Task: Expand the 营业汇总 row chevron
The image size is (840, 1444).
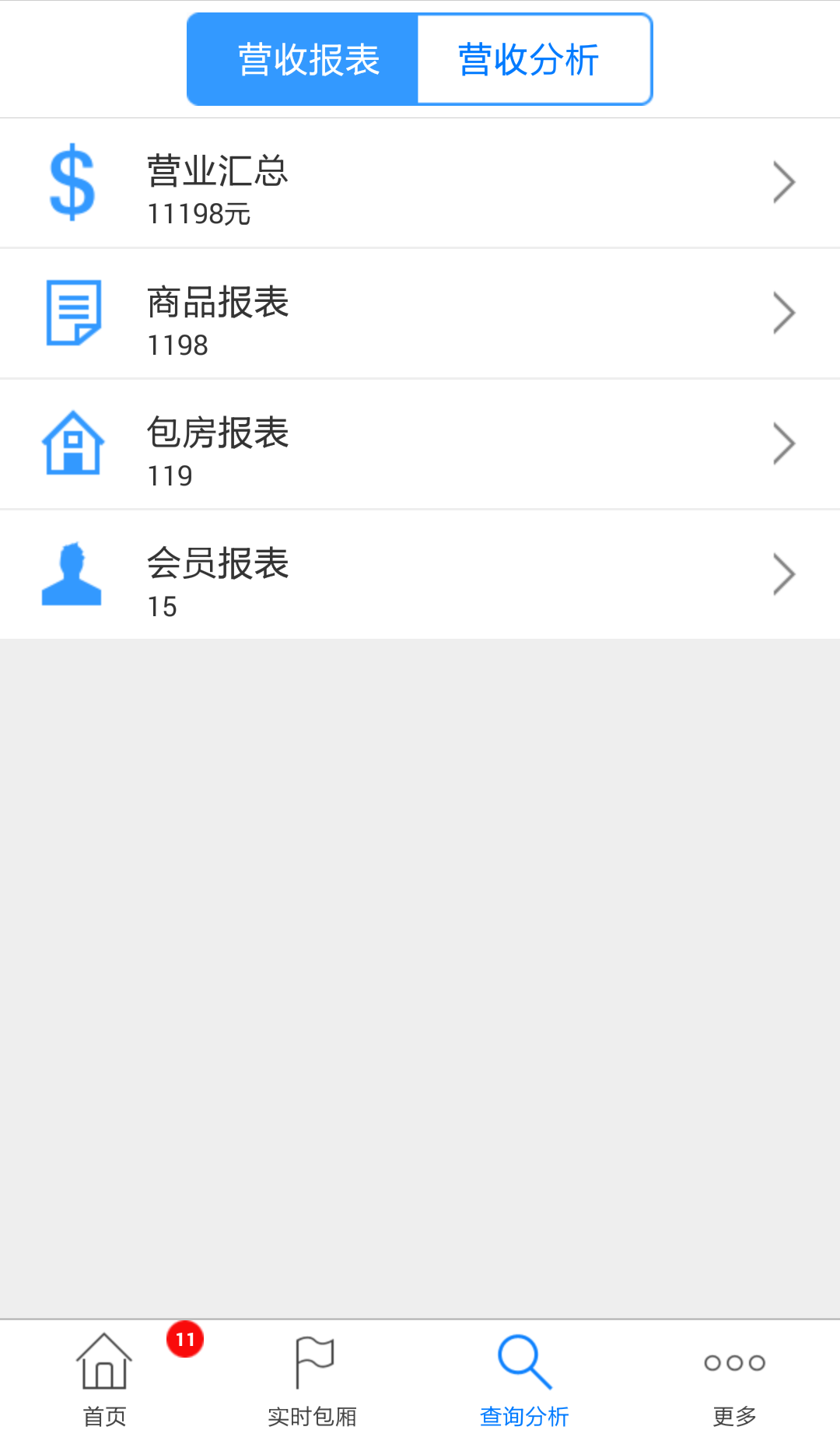Action: (784, 181)
